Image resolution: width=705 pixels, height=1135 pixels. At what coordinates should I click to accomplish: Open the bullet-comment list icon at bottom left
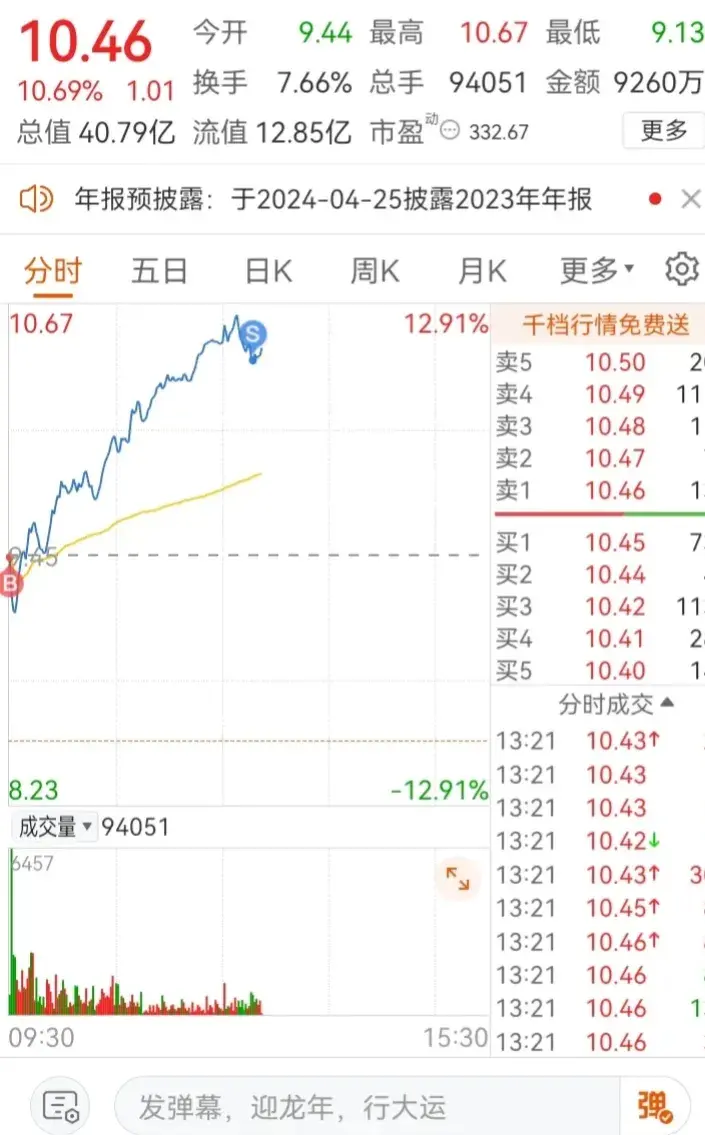click(61, 1106)
